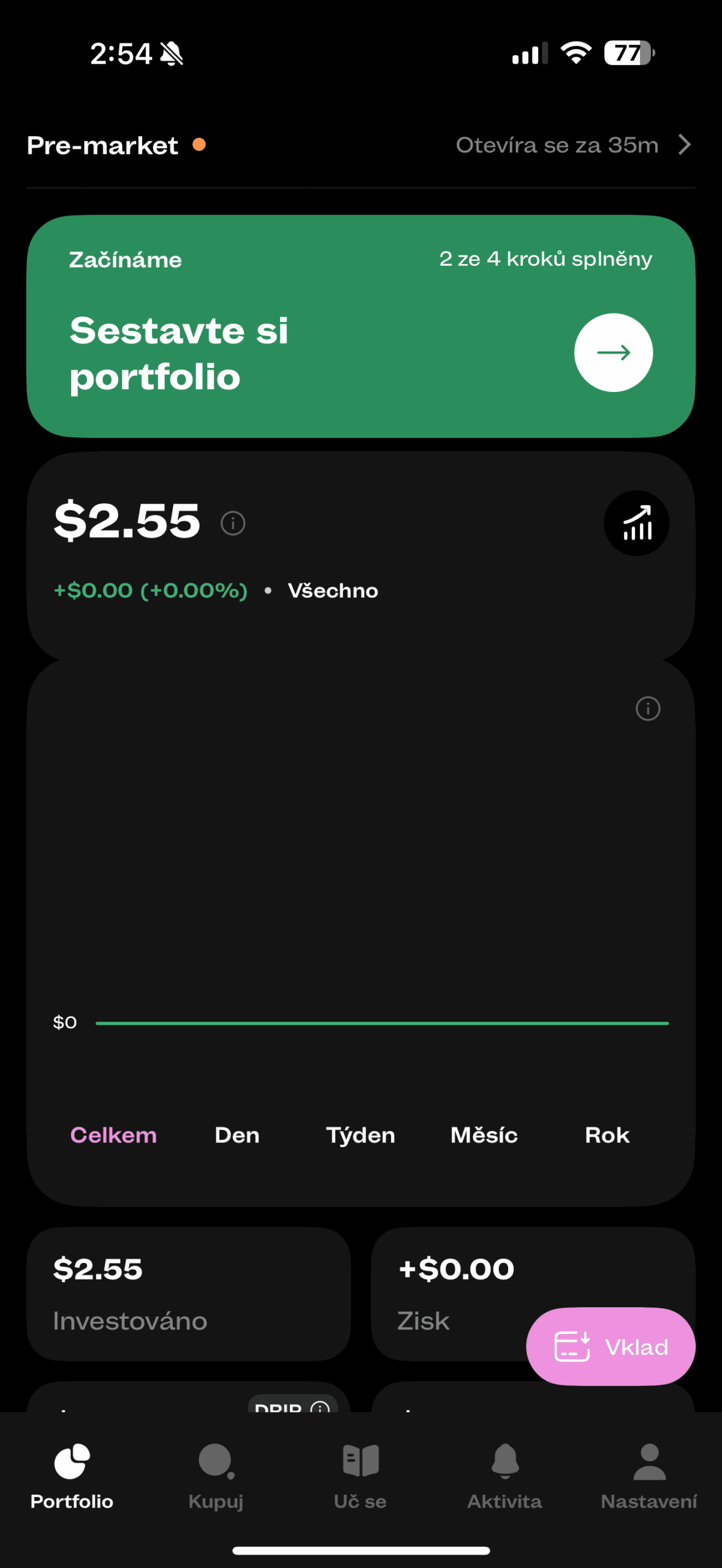
Task: Open Nastavení in the bottom bar
Action: pos(649,1475)
